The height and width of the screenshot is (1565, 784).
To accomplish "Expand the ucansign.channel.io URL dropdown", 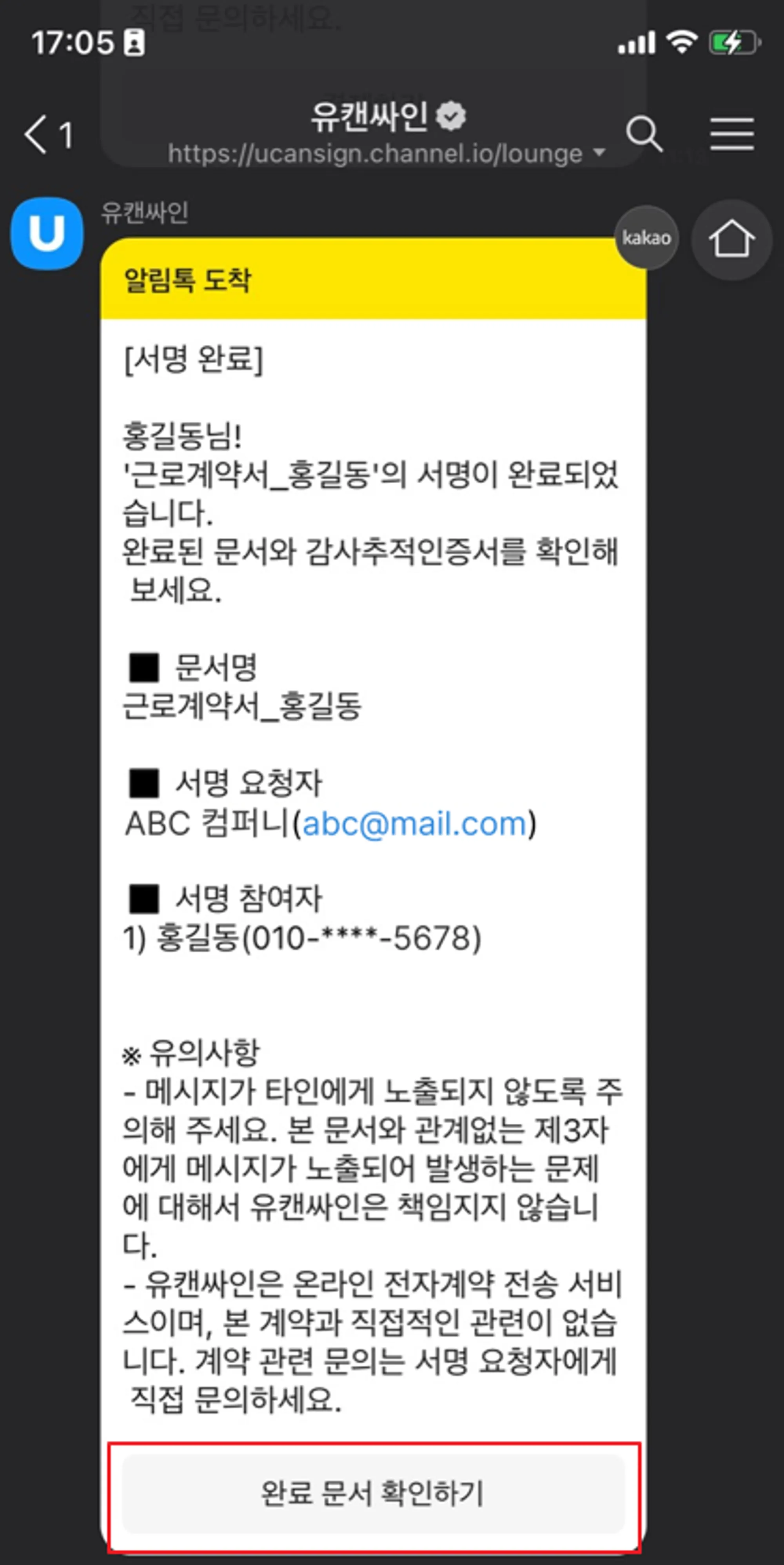I will click(599, 153).
